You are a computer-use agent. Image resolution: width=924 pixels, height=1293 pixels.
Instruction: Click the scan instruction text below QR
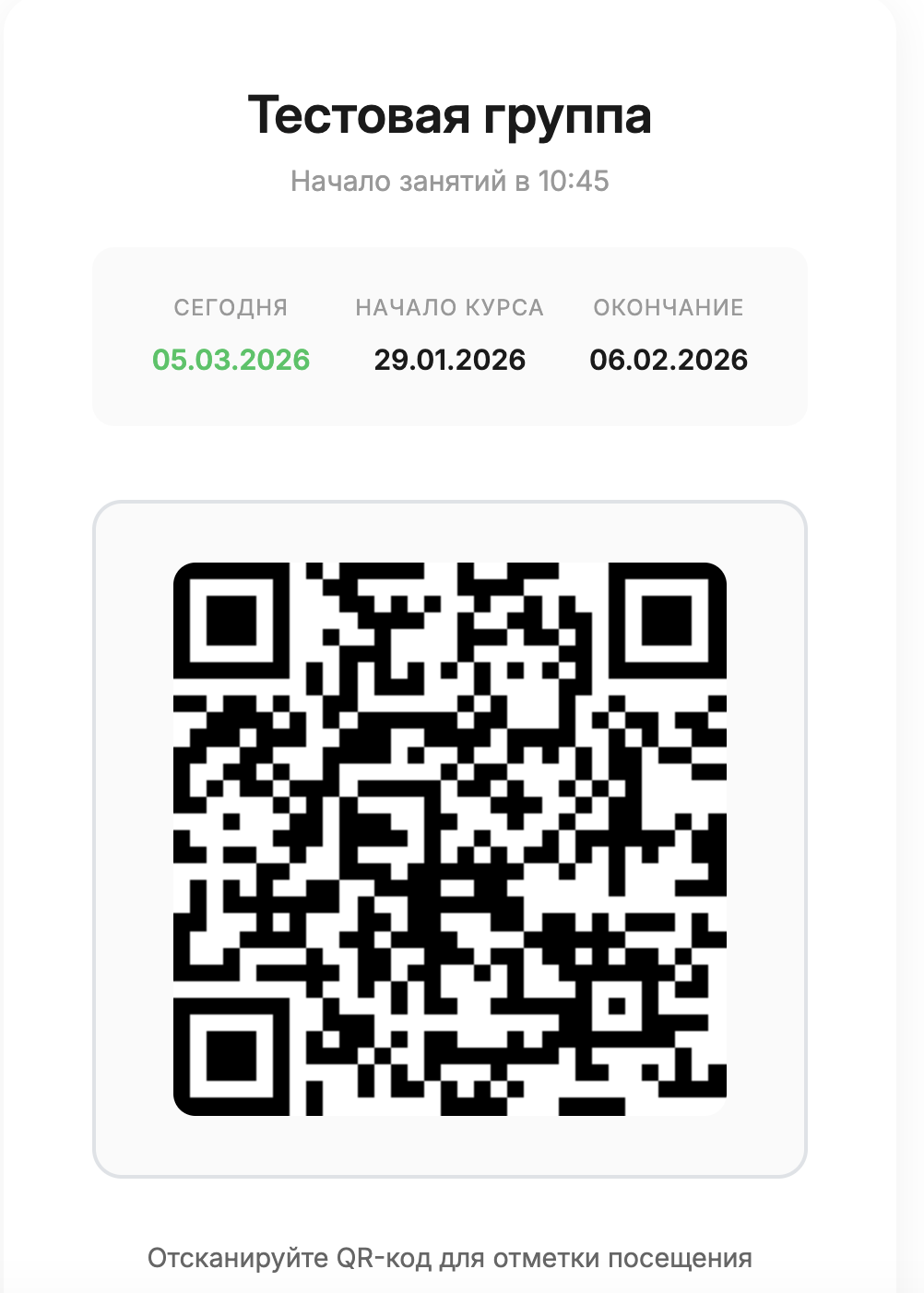tap(451, 1255)
